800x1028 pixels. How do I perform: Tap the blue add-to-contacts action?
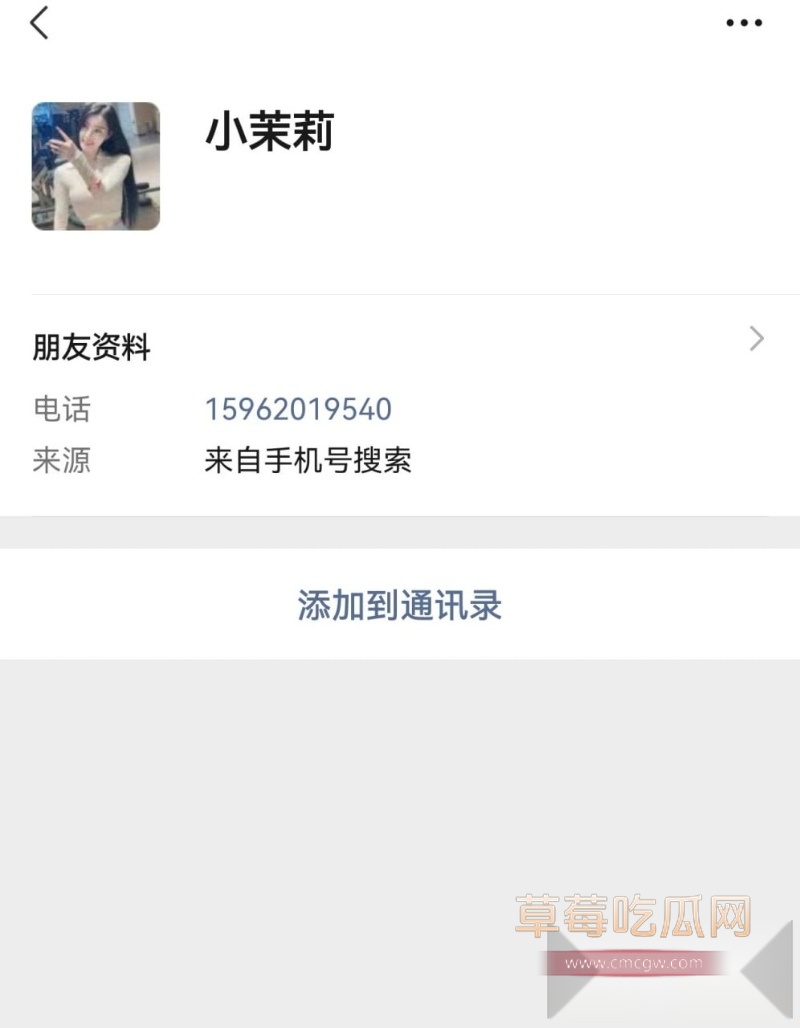(399, 606)
